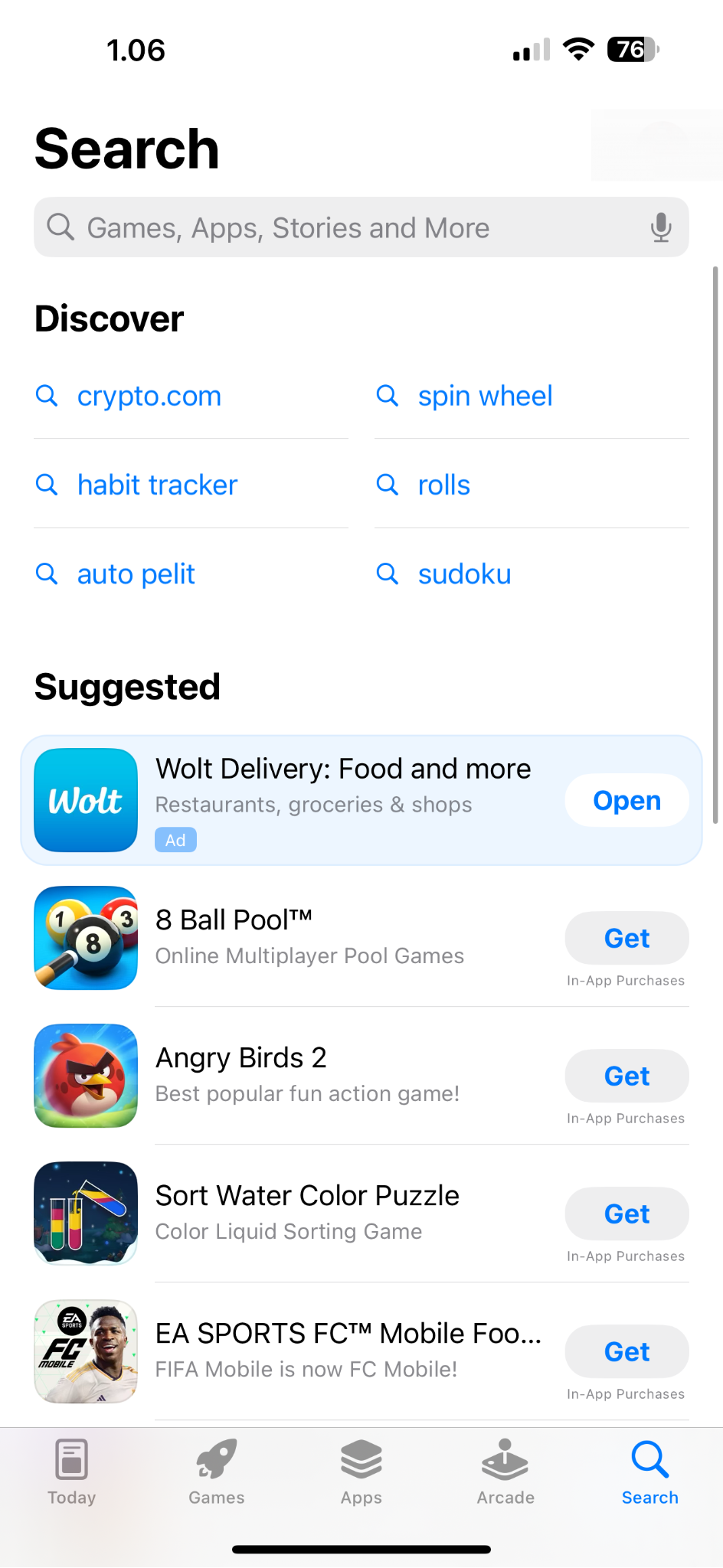The width and height of the screenshot is (723, 1568).
Task: Search for crypto.com suggestion
Action: click(149, 396)
